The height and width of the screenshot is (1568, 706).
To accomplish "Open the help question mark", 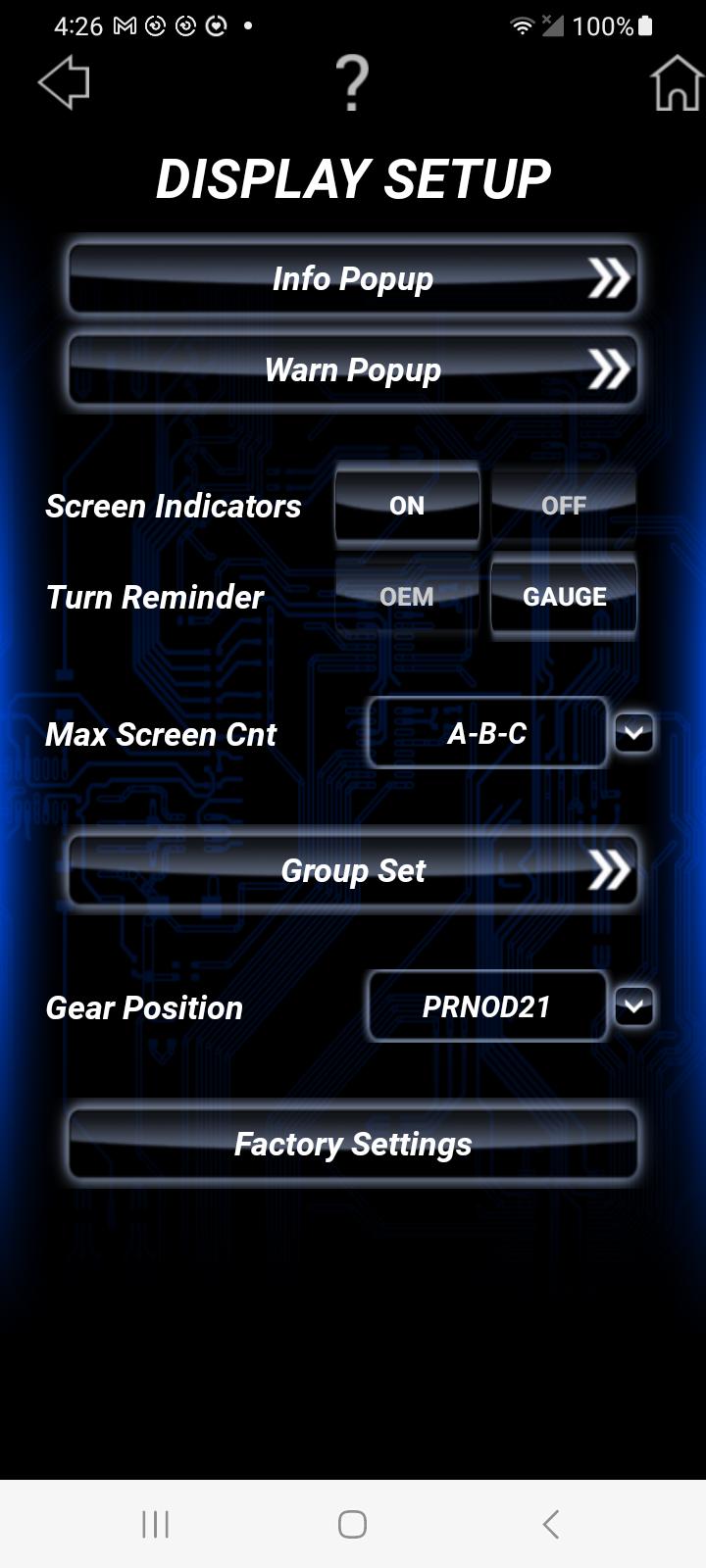I will point(352,83).
